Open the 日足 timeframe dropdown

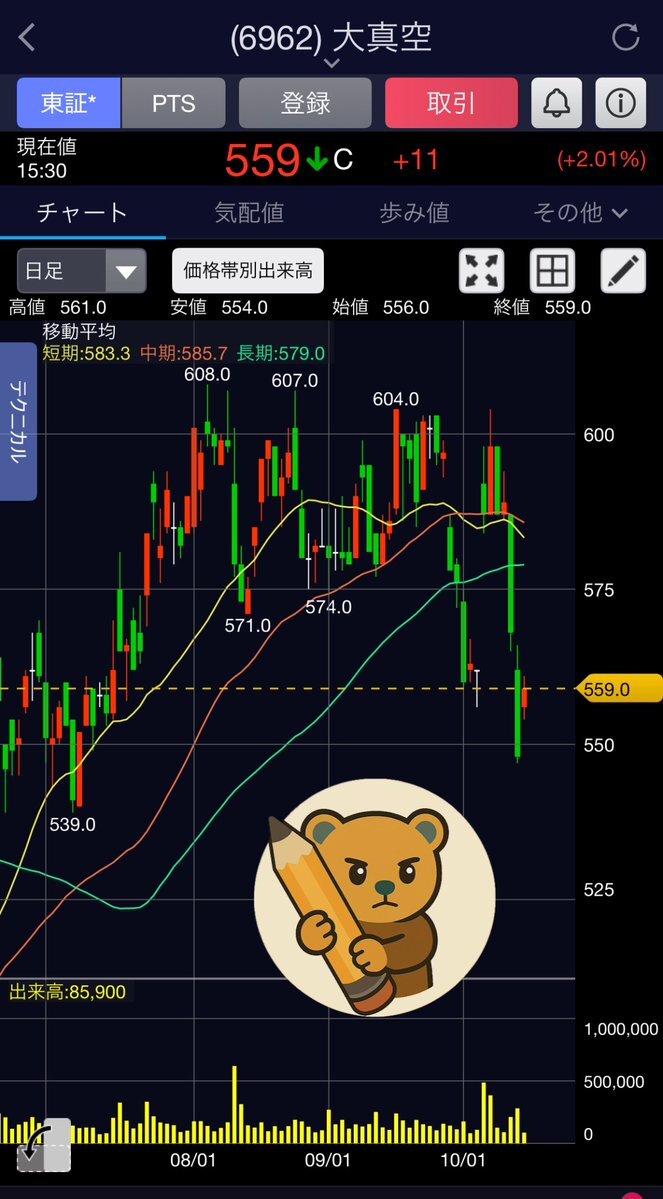pyautogui.click(x=81, y=271)
